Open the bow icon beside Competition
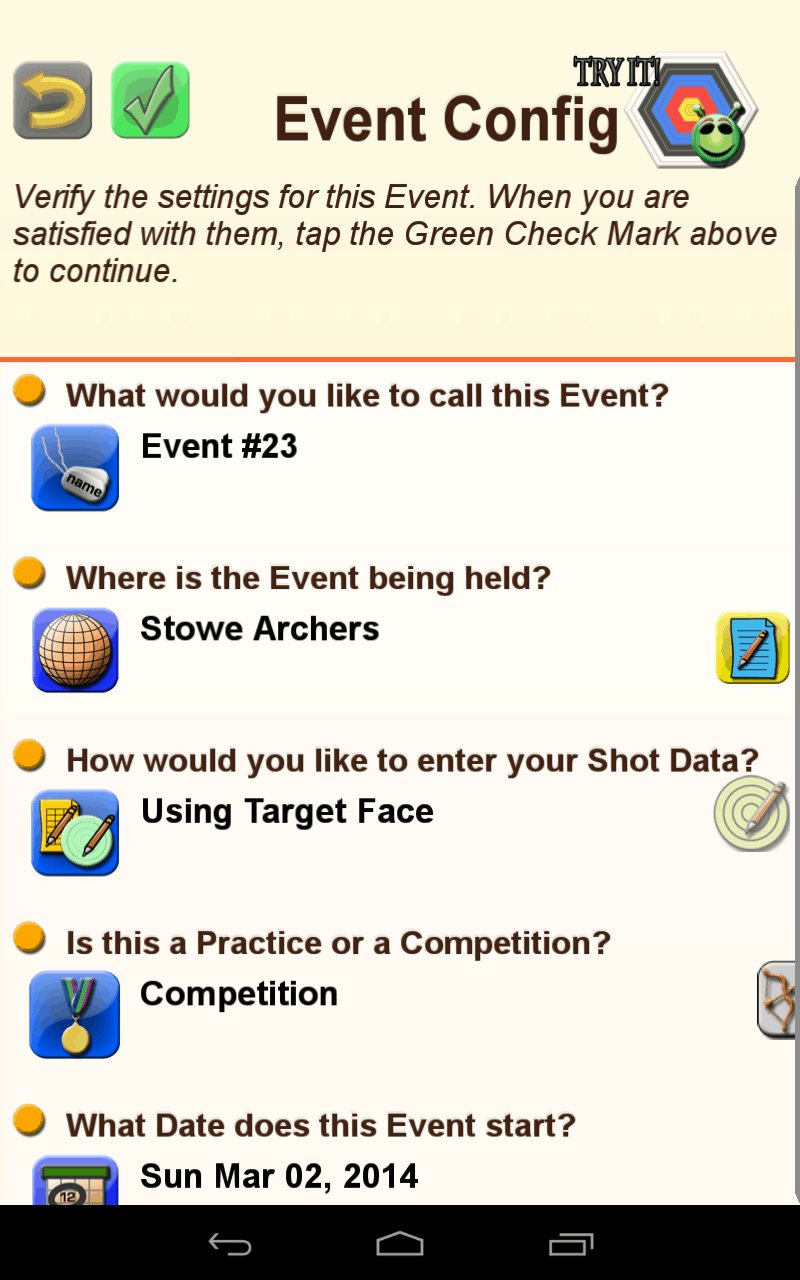The image size is (800, 1280). point(777,999)
